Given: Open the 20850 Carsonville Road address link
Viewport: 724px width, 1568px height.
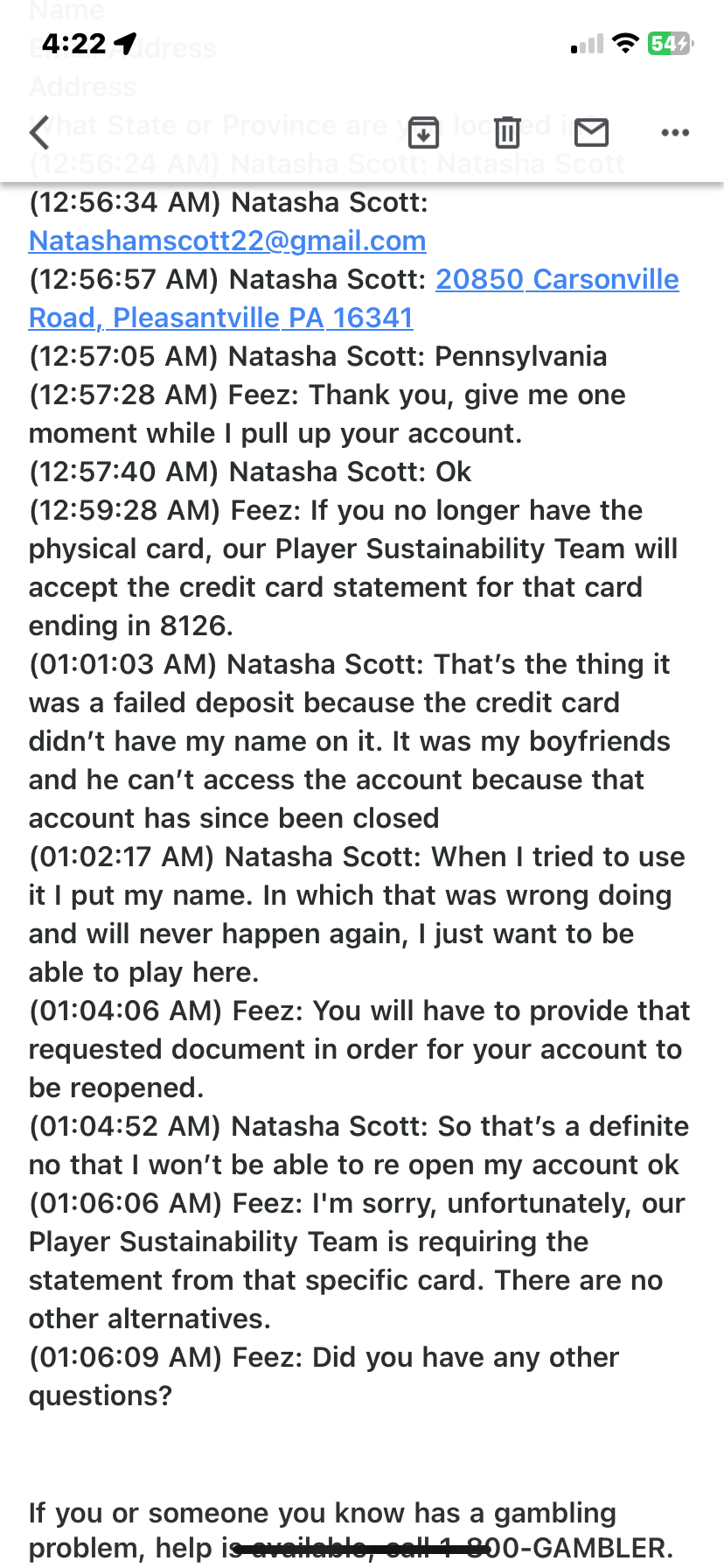Looking at the screenshot, I should pos(557,279).
